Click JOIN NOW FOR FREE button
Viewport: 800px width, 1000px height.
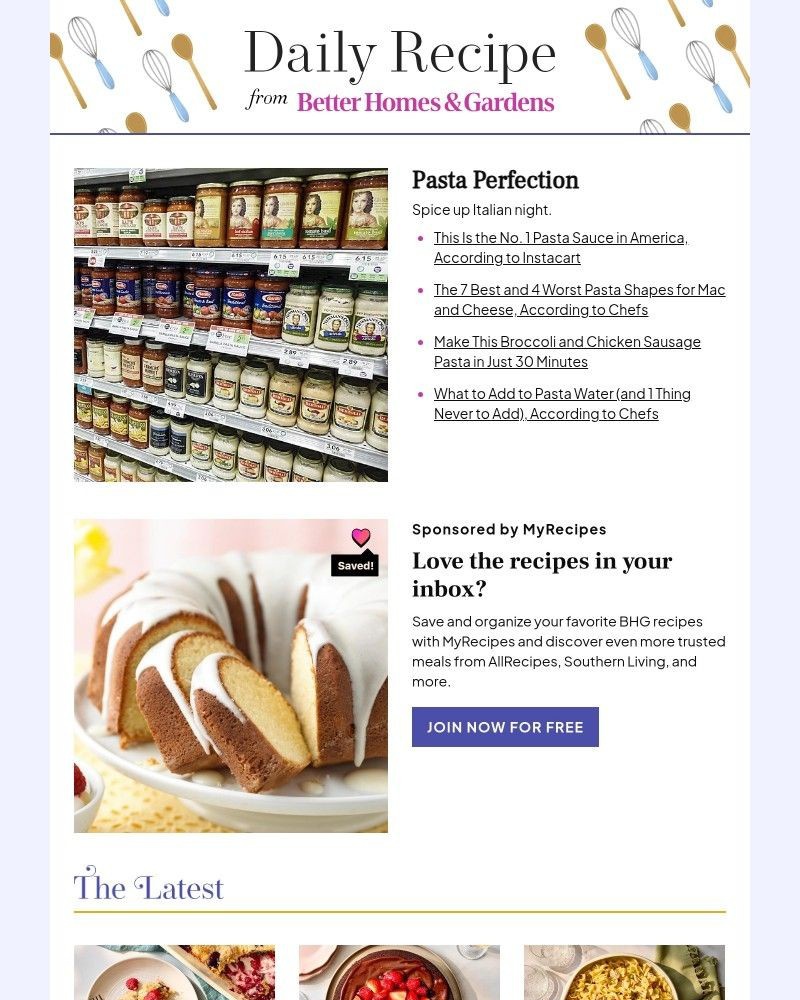(505, 727)
